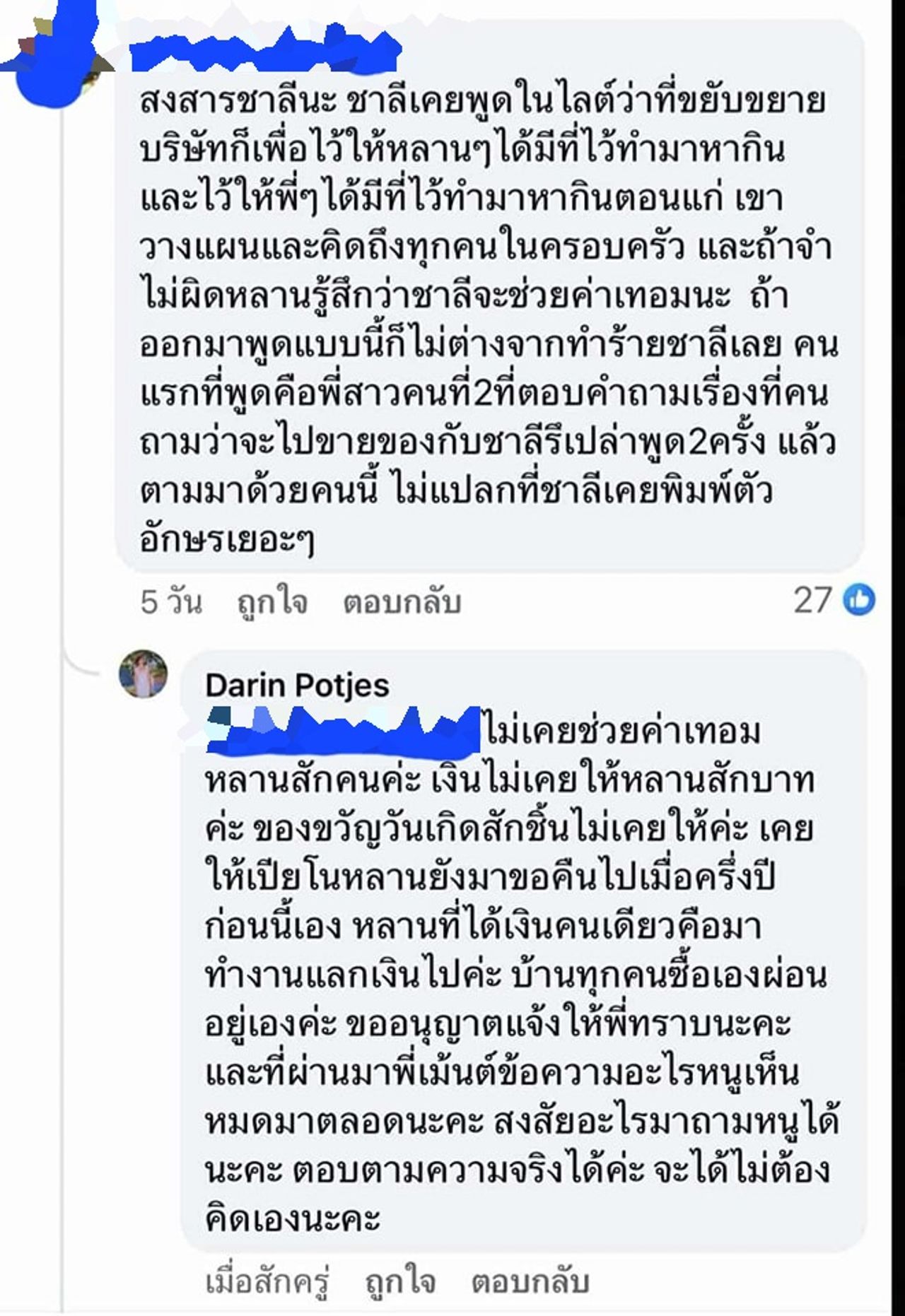Like Darin Potjes' reply

coord(400,1281)
